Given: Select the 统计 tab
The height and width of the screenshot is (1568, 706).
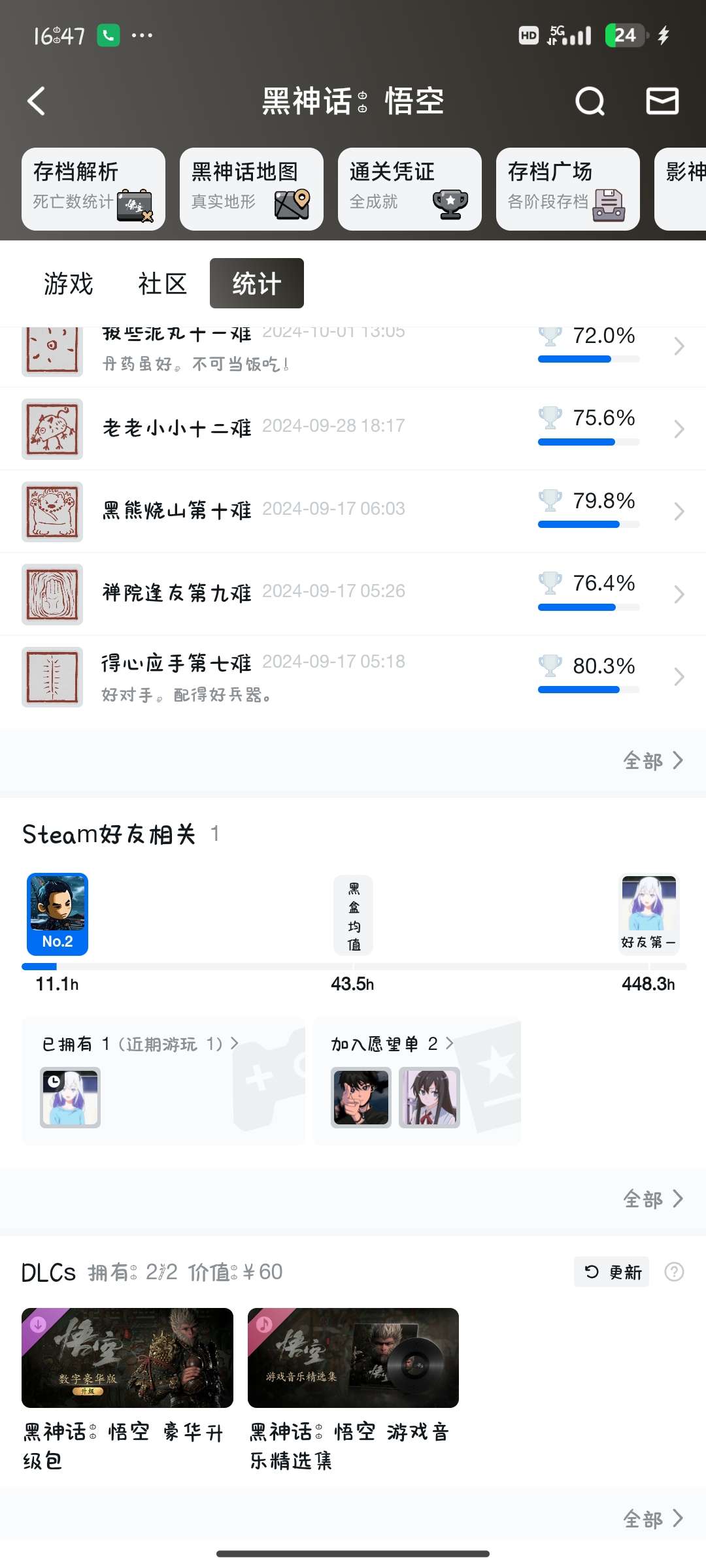Looking at the screenshot, I should click(257, 284).
